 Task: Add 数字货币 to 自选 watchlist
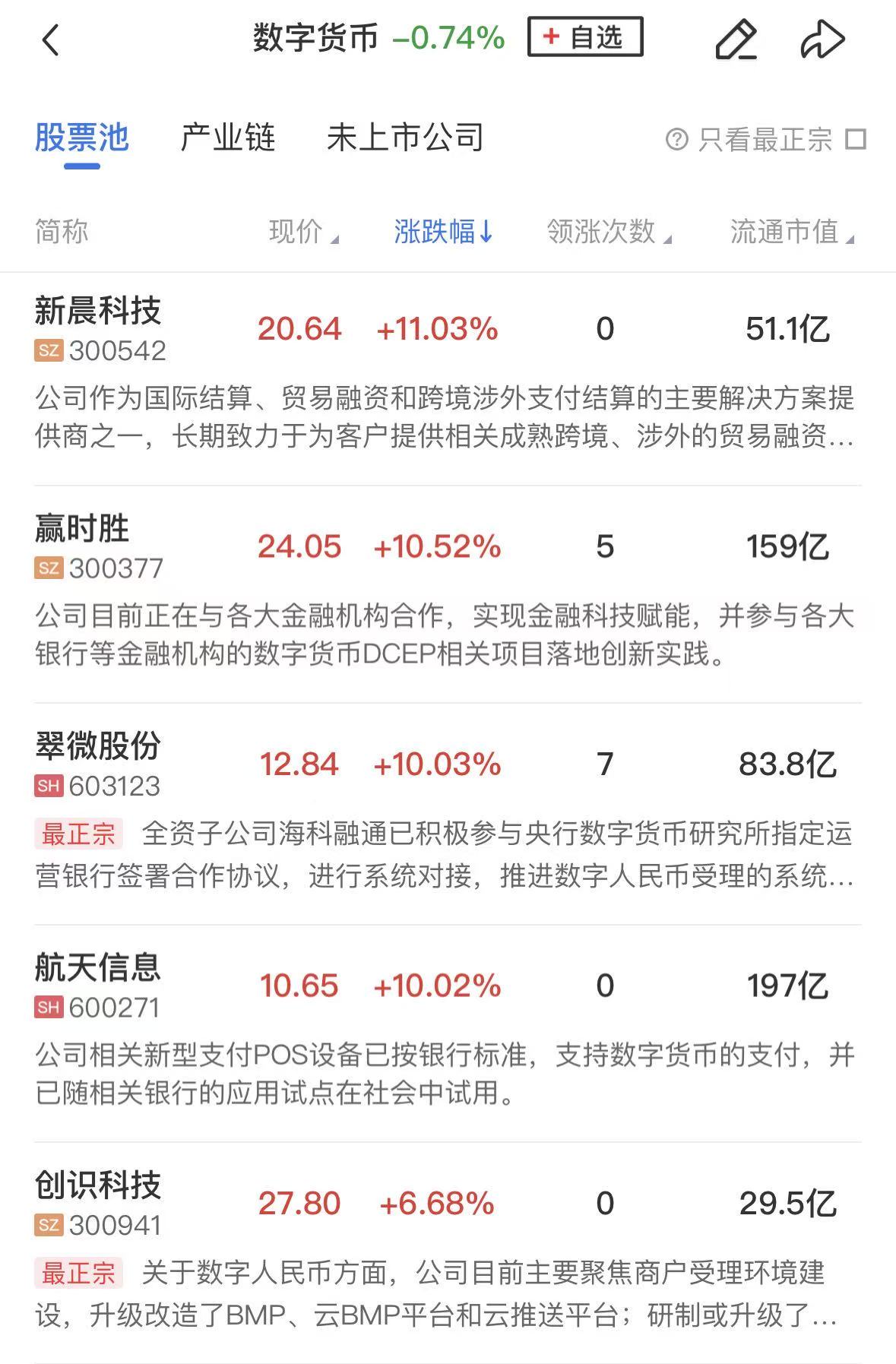(585, 37)
